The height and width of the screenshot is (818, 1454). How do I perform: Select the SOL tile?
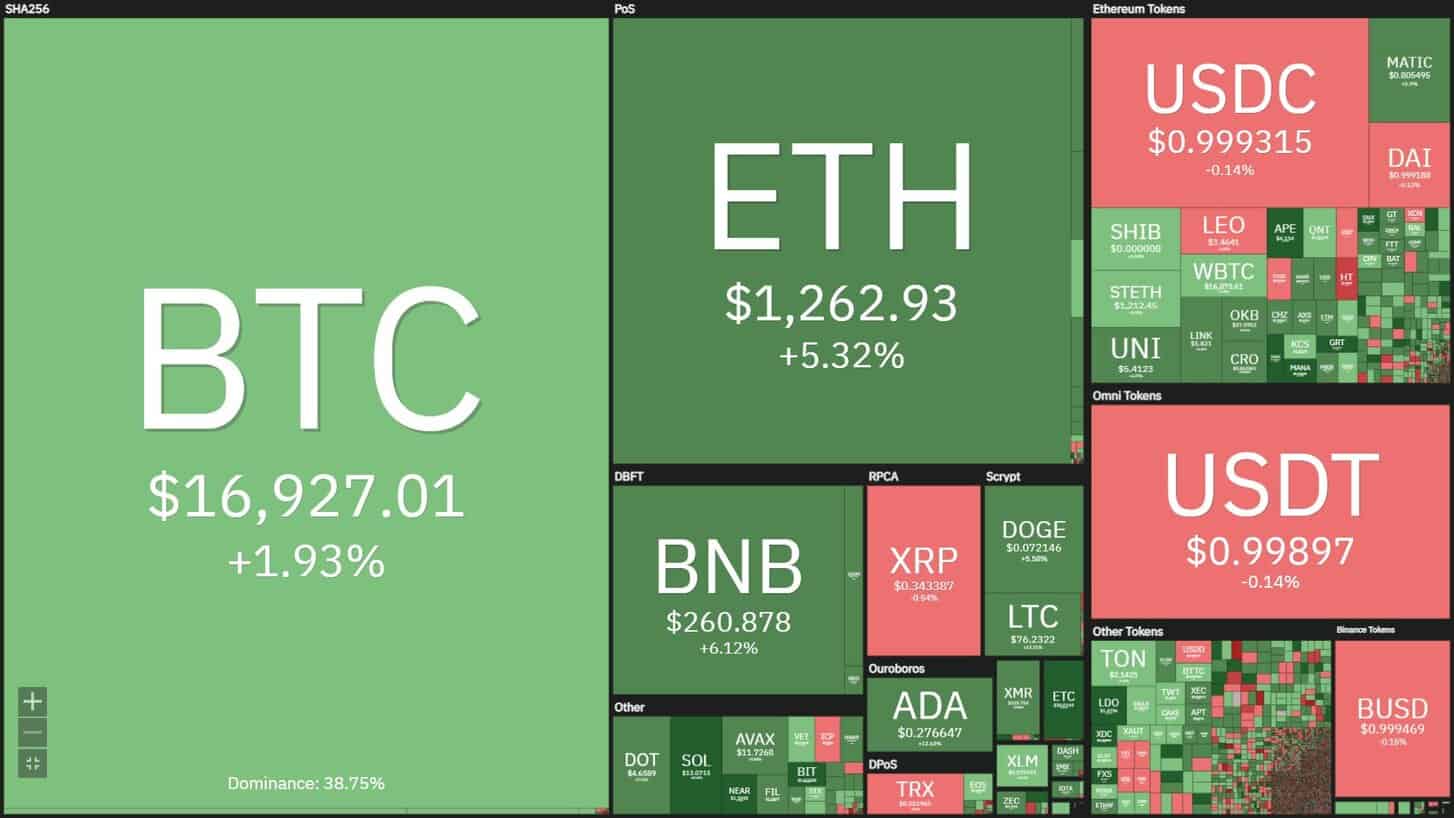695,765
